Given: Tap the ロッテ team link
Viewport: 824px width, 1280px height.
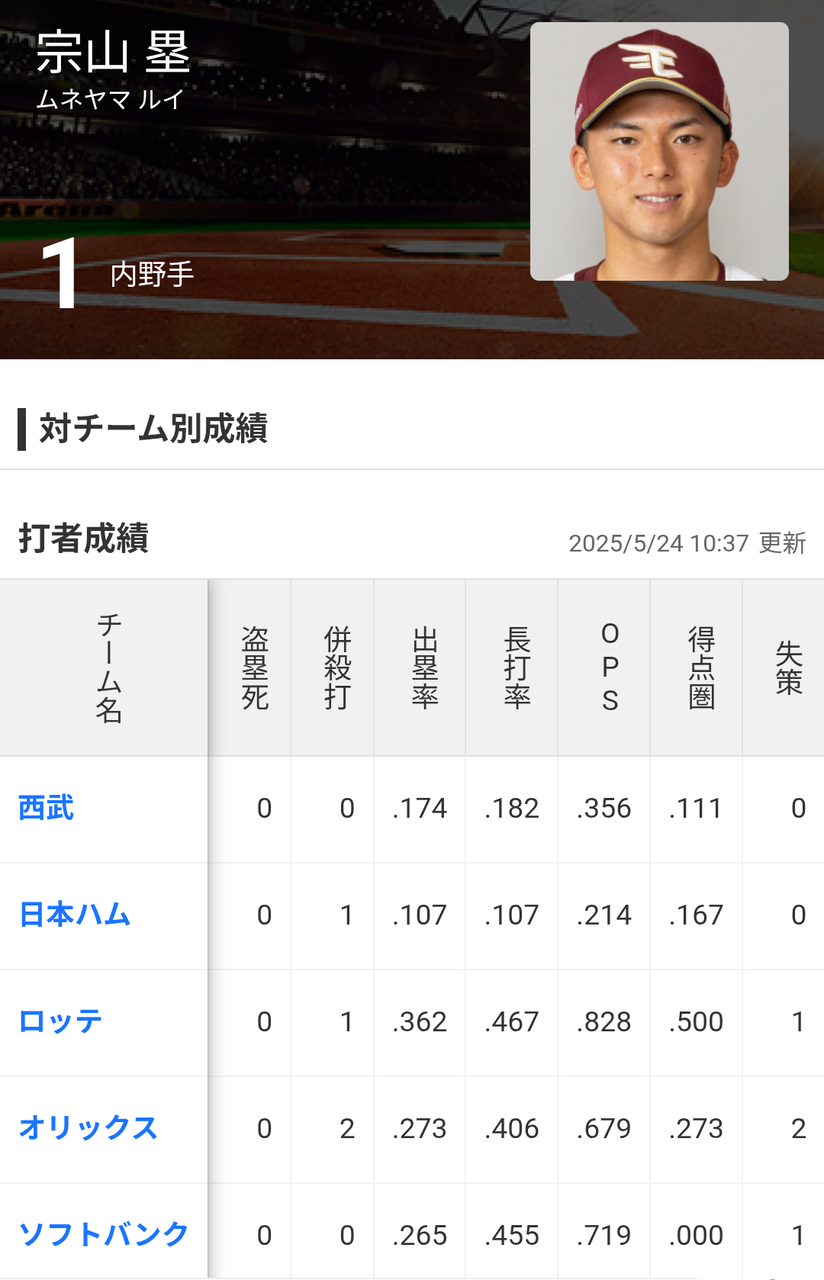Looking at the screenshot, I should tap(61, 1022).
